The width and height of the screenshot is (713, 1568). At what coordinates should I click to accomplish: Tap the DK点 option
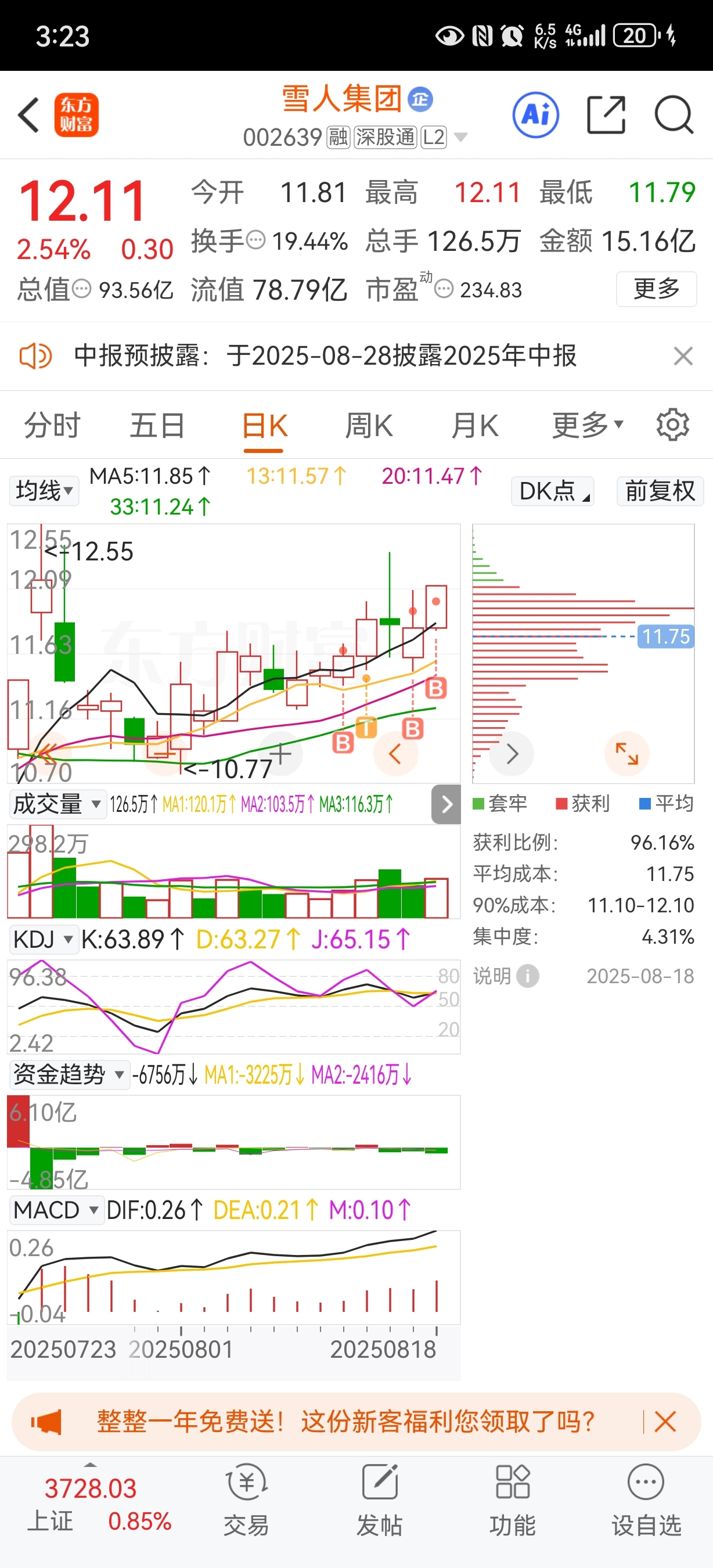pyautogui.click(x=552, y=491)
